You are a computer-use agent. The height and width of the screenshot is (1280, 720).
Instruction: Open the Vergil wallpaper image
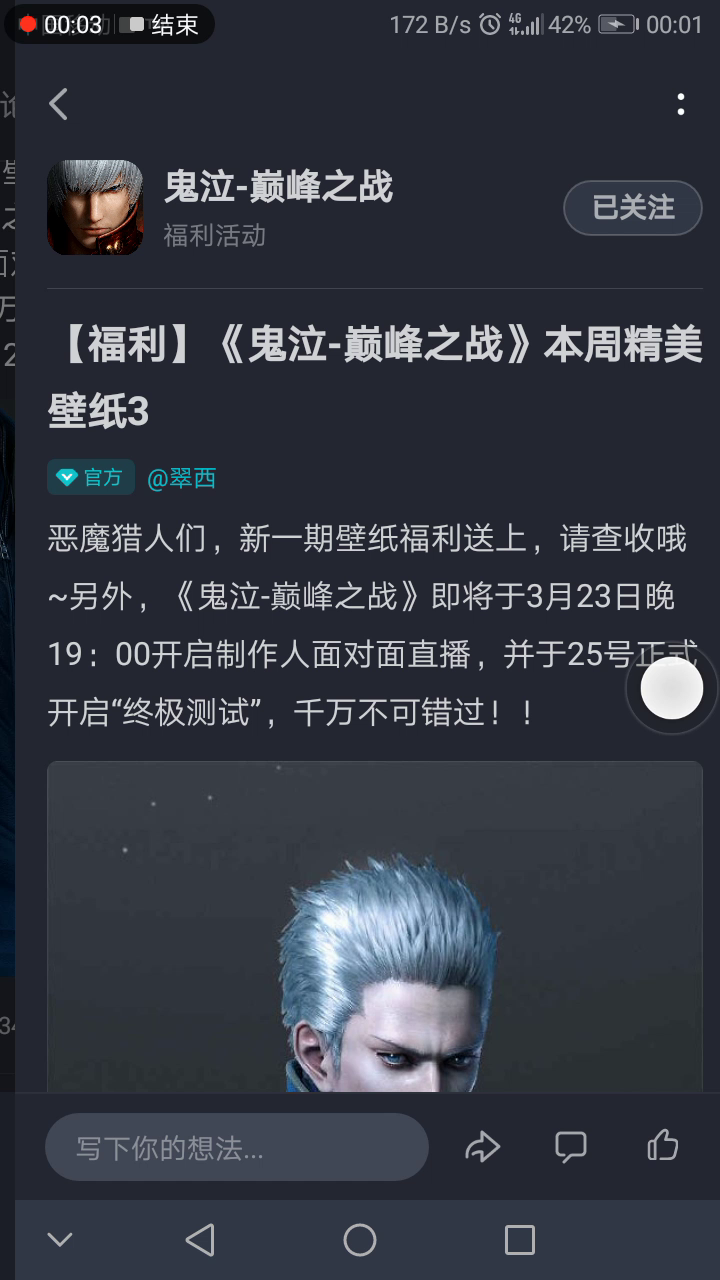point(375,926)
